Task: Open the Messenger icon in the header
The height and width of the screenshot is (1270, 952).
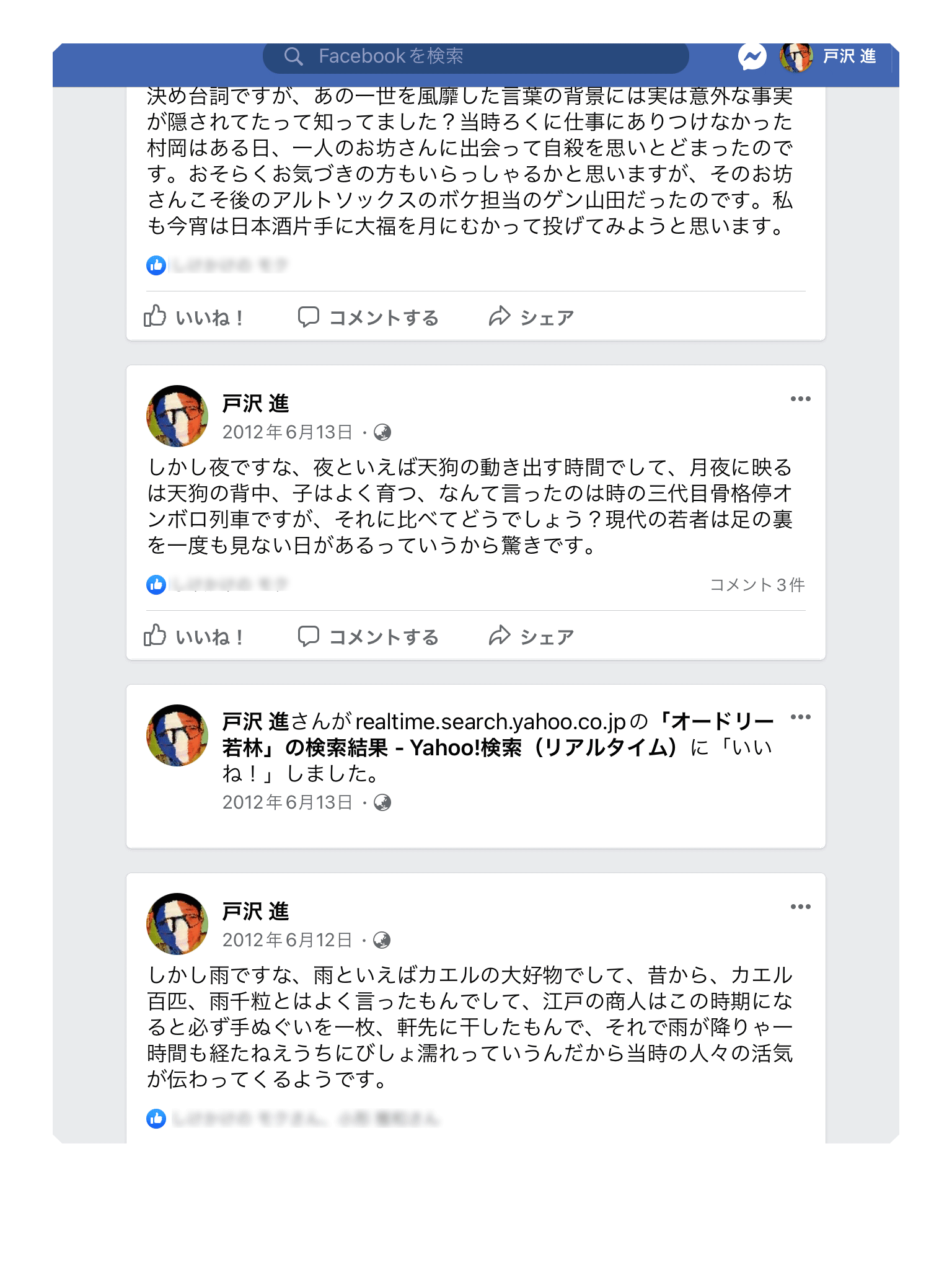Action: pos(752,57)
